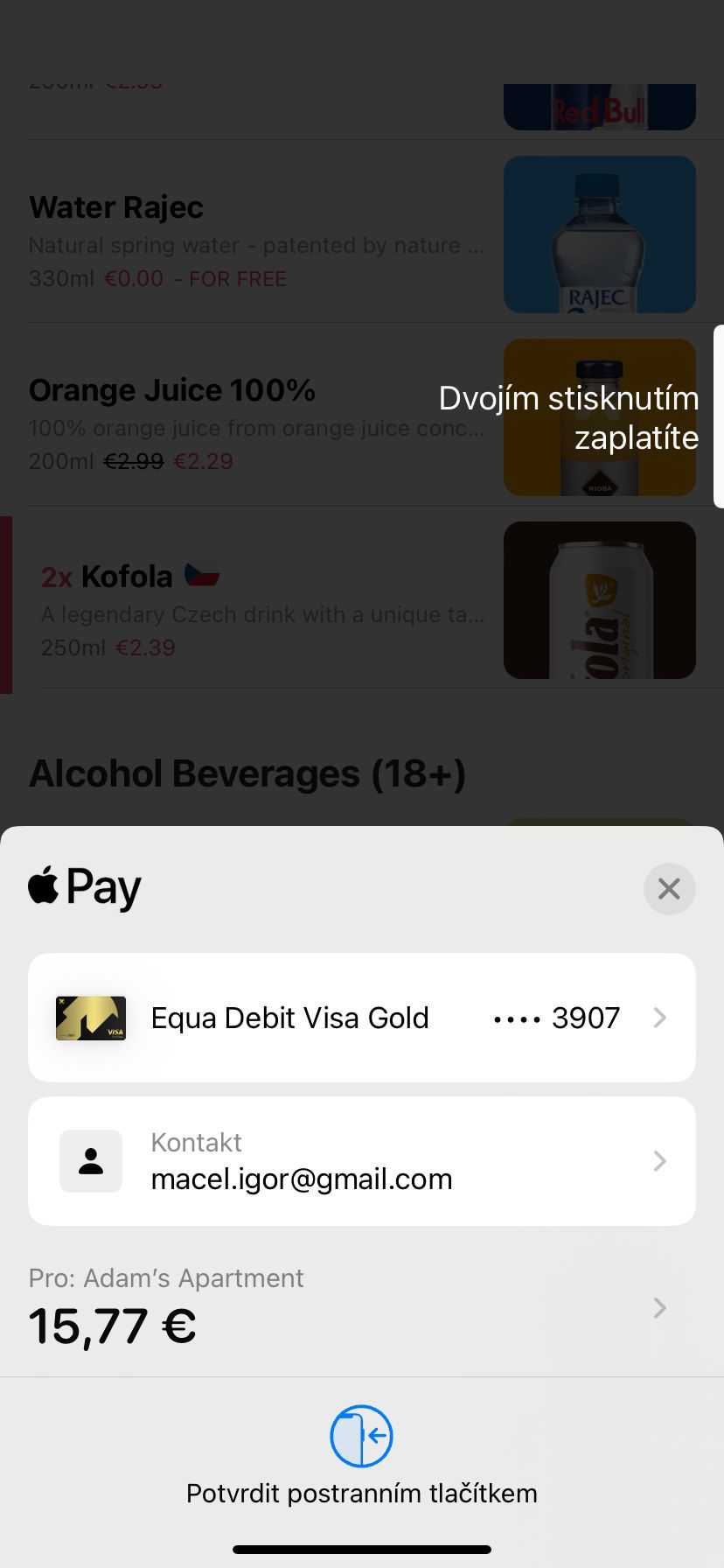Change the Equa Debit Visa Gold card
The image size is (724, 1568).
(362, 1018)
